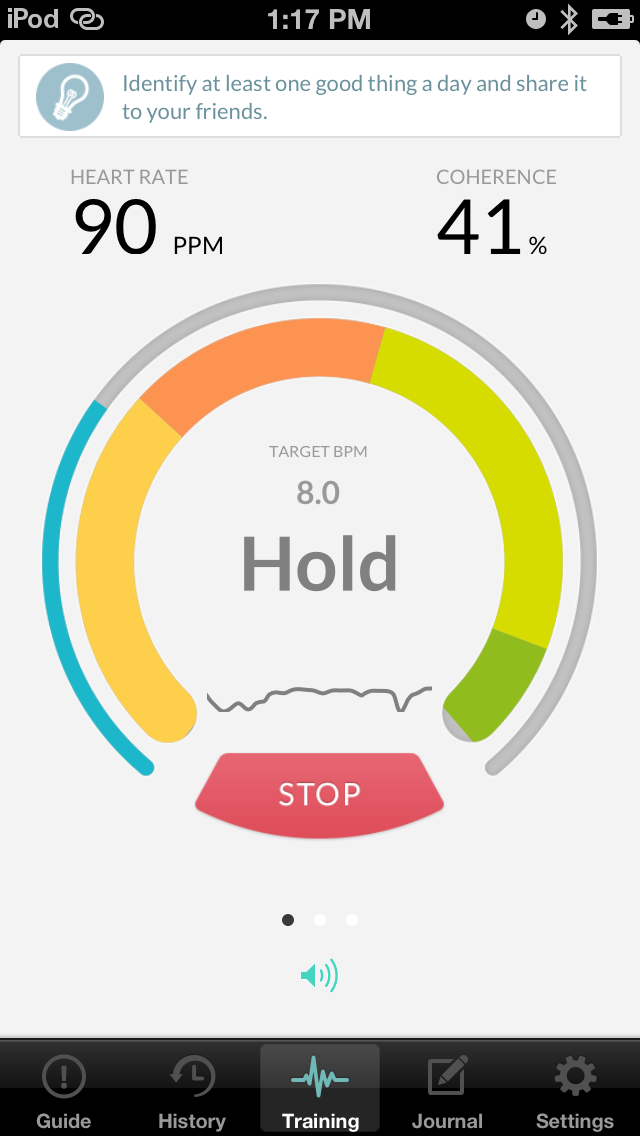Viewport: 640px width, 1136px height.
Task: Open the Settings tab
Action: (x=575, y=1089)
